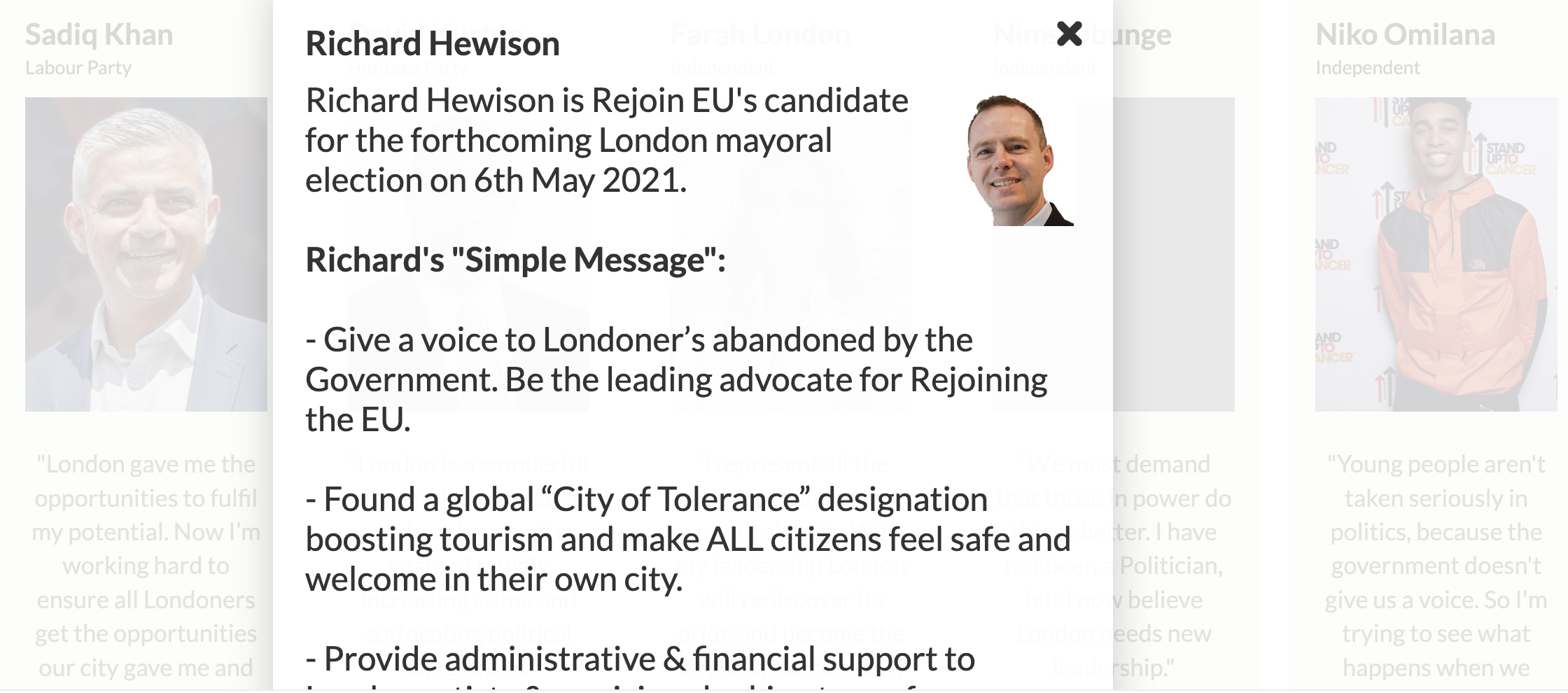This screenshot has width=1568, height=693.
Task: Open Sadiq Khan's candidate card
Action: (x=146, y=253)
